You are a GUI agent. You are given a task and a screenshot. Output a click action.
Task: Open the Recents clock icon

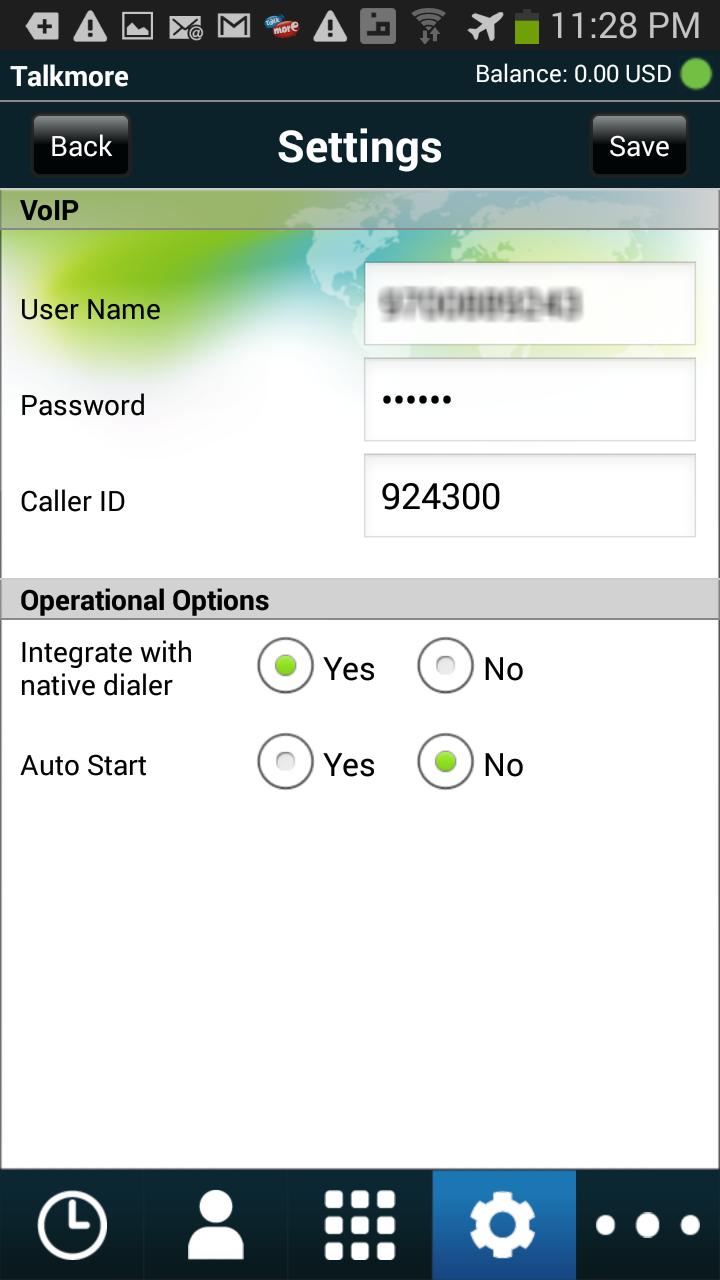(71, 1223)
